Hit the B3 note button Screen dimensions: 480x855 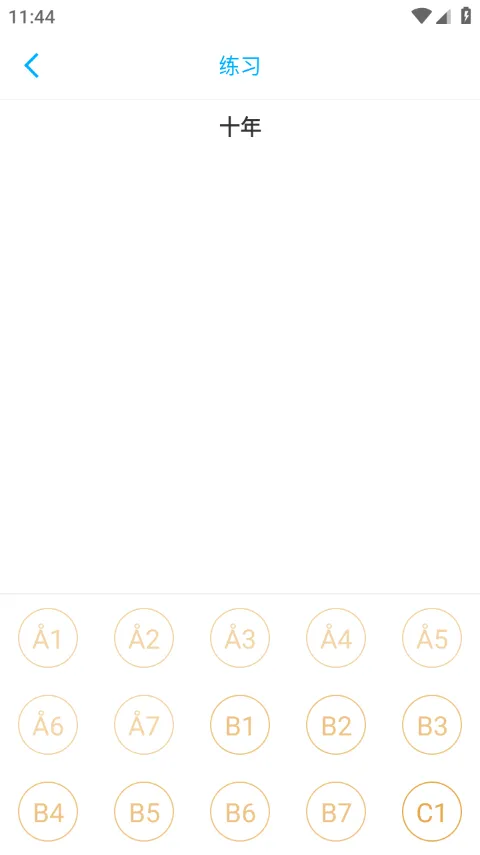pyautogui.click(x=432, y=725)
